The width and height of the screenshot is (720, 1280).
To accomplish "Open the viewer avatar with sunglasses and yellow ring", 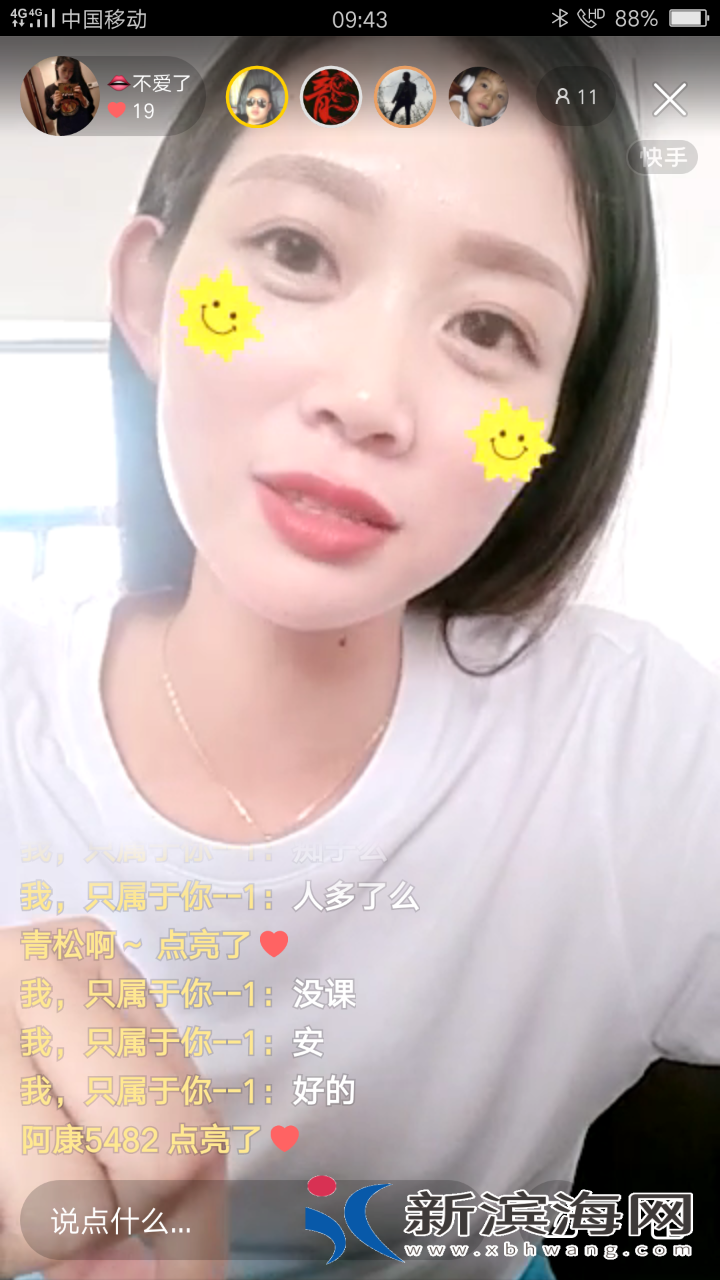I will click(257, 97).
